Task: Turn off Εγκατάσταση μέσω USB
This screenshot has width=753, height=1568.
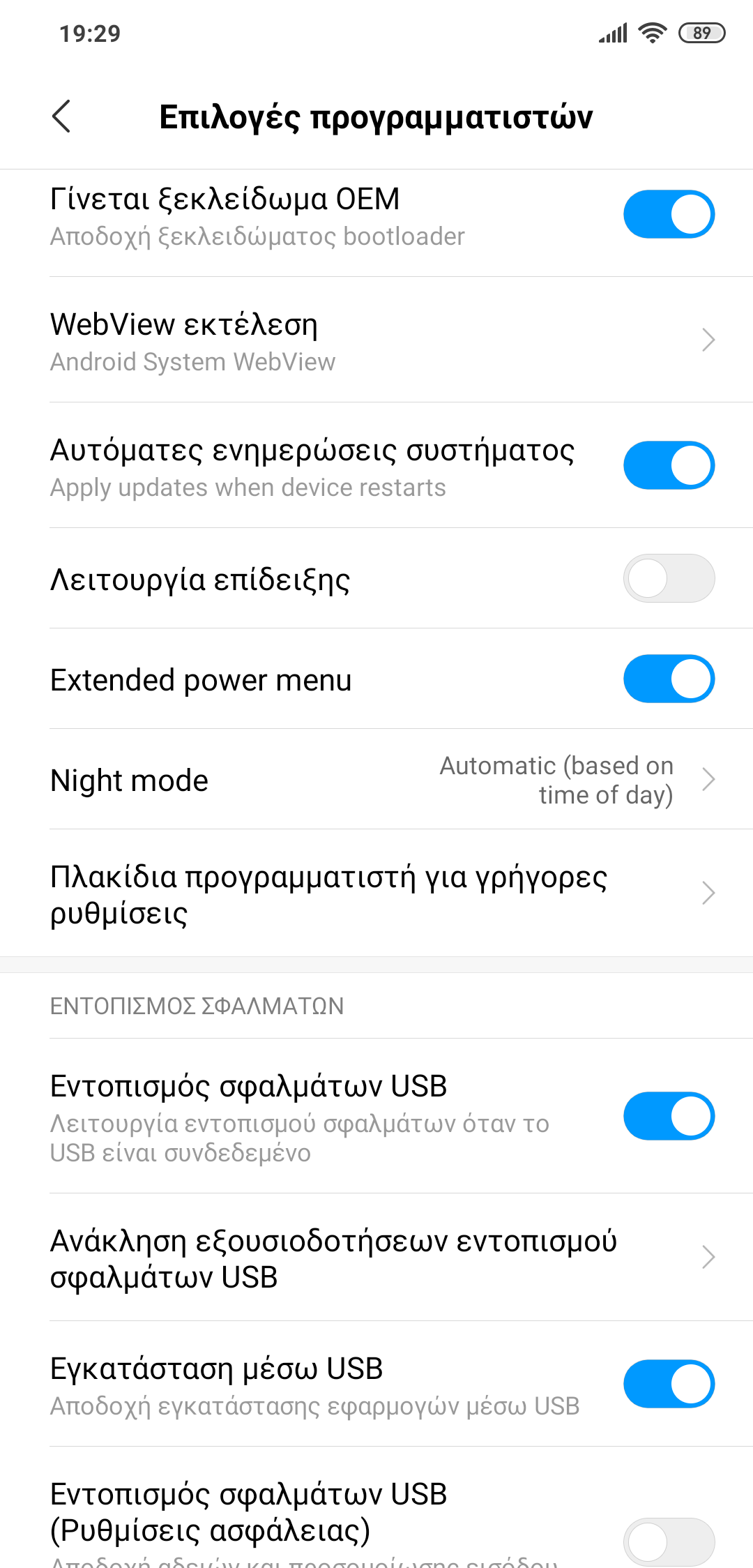Action: (668, 1384)
